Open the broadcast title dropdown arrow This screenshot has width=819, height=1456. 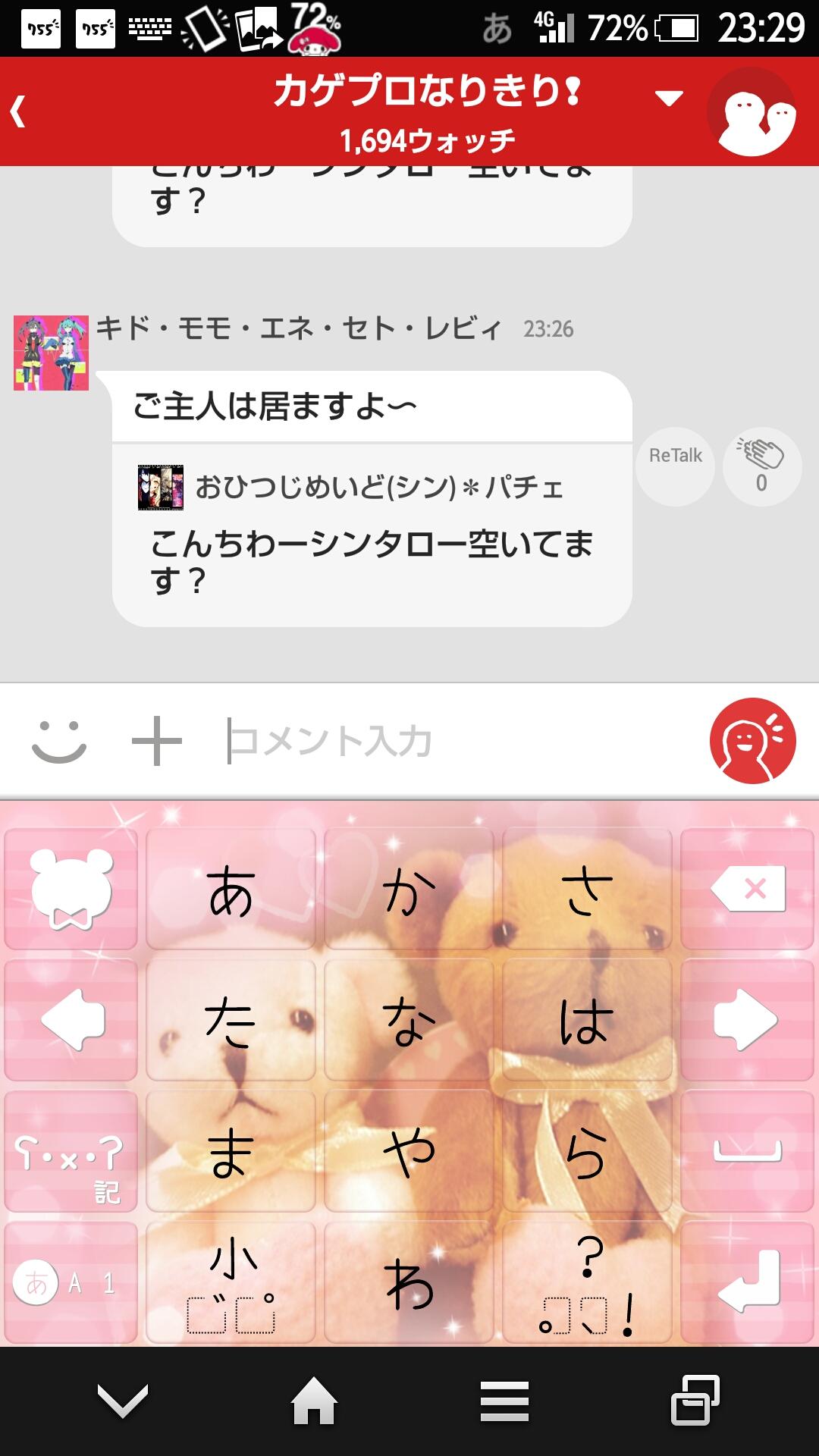click(x=667, y=99)
